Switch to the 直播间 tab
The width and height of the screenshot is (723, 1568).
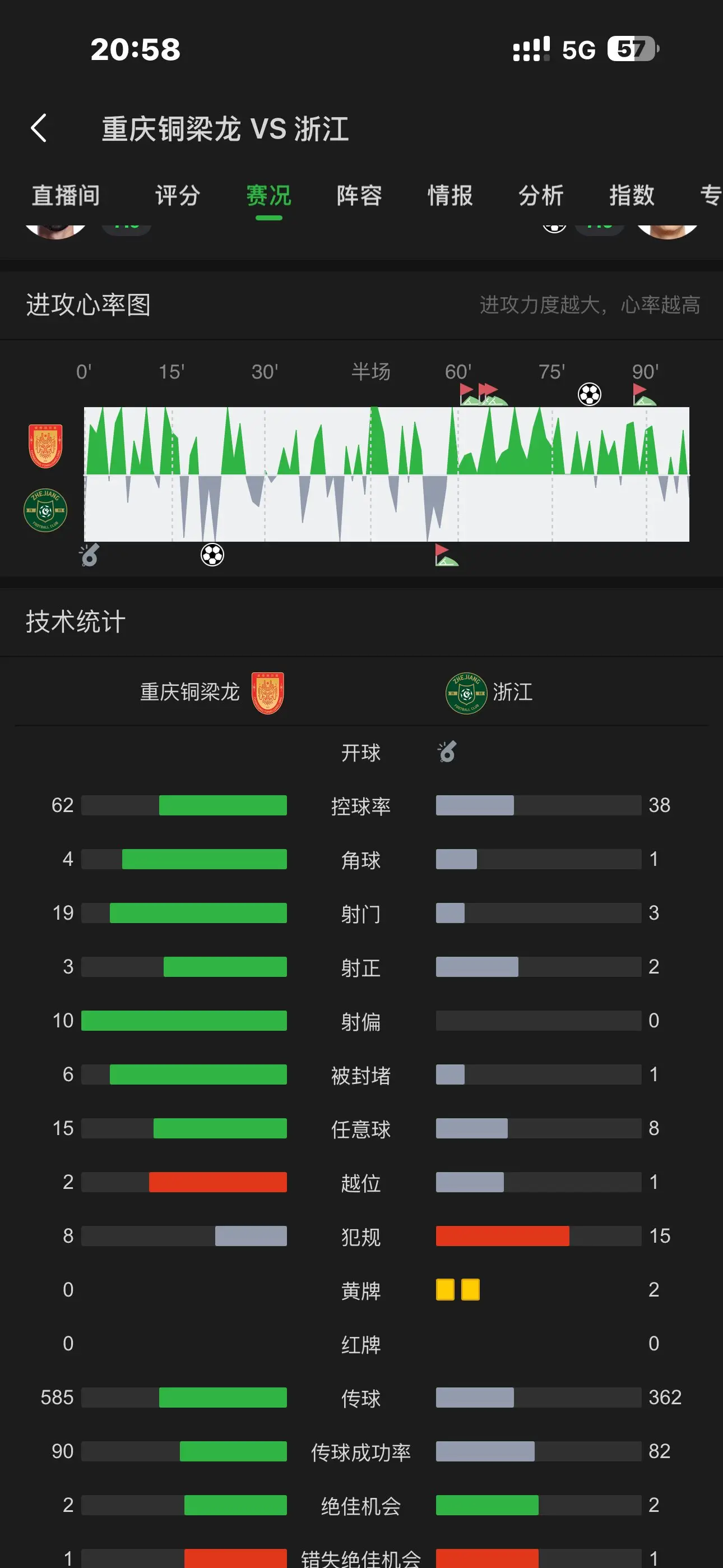click(66, 195)
